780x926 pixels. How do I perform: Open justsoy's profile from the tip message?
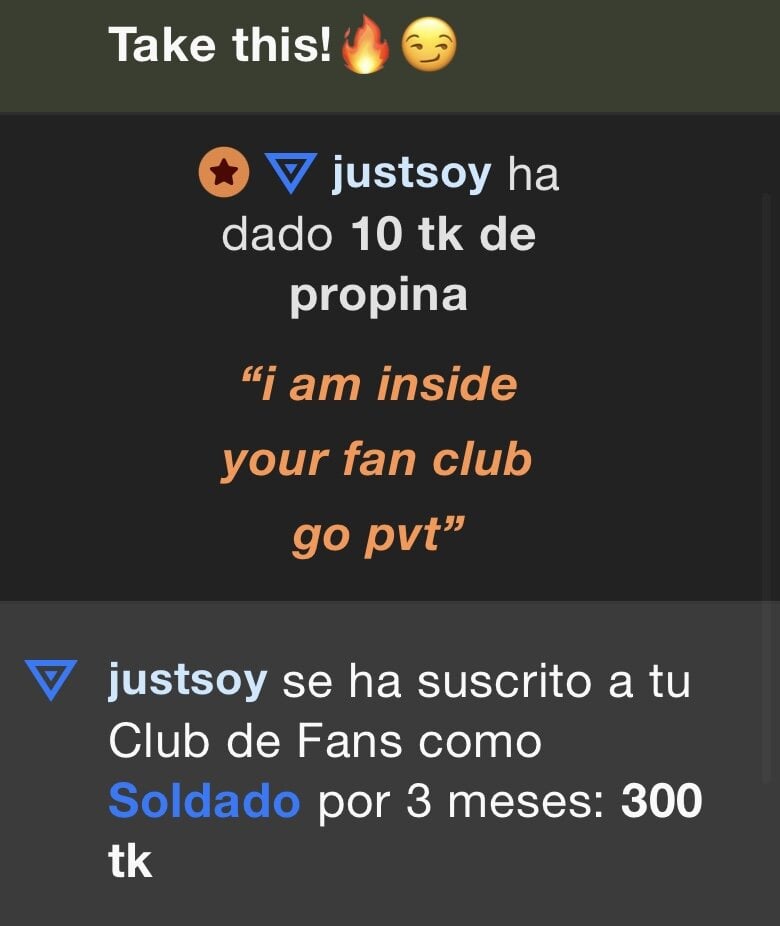[x=411, y=174]
